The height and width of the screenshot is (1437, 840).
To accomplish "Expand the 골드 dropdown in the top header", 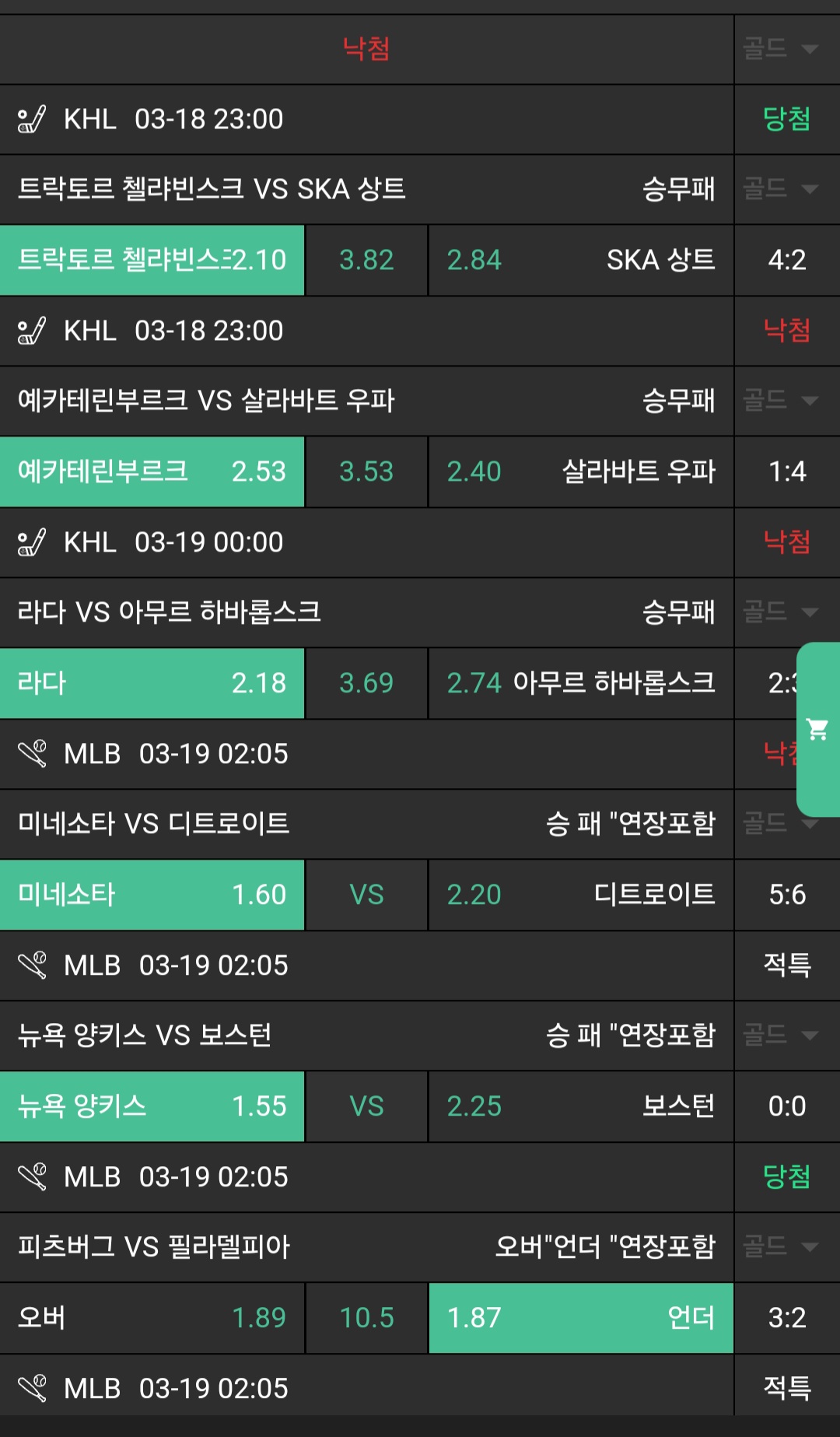I will [x=781, y=48].
